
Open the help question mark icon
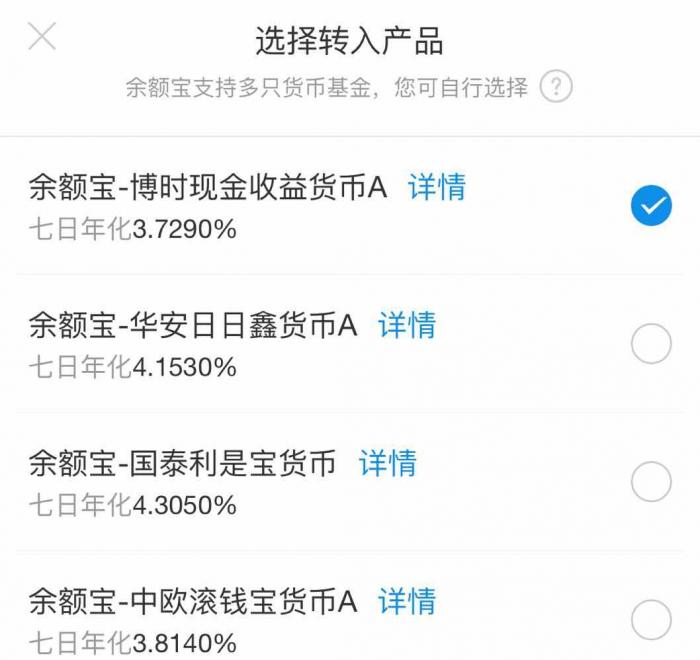(556, 87)
